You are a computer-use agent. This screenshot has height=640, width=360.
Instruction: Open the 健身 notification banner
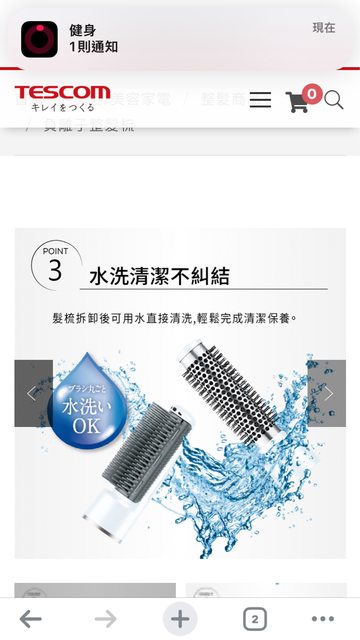(180, 39)
